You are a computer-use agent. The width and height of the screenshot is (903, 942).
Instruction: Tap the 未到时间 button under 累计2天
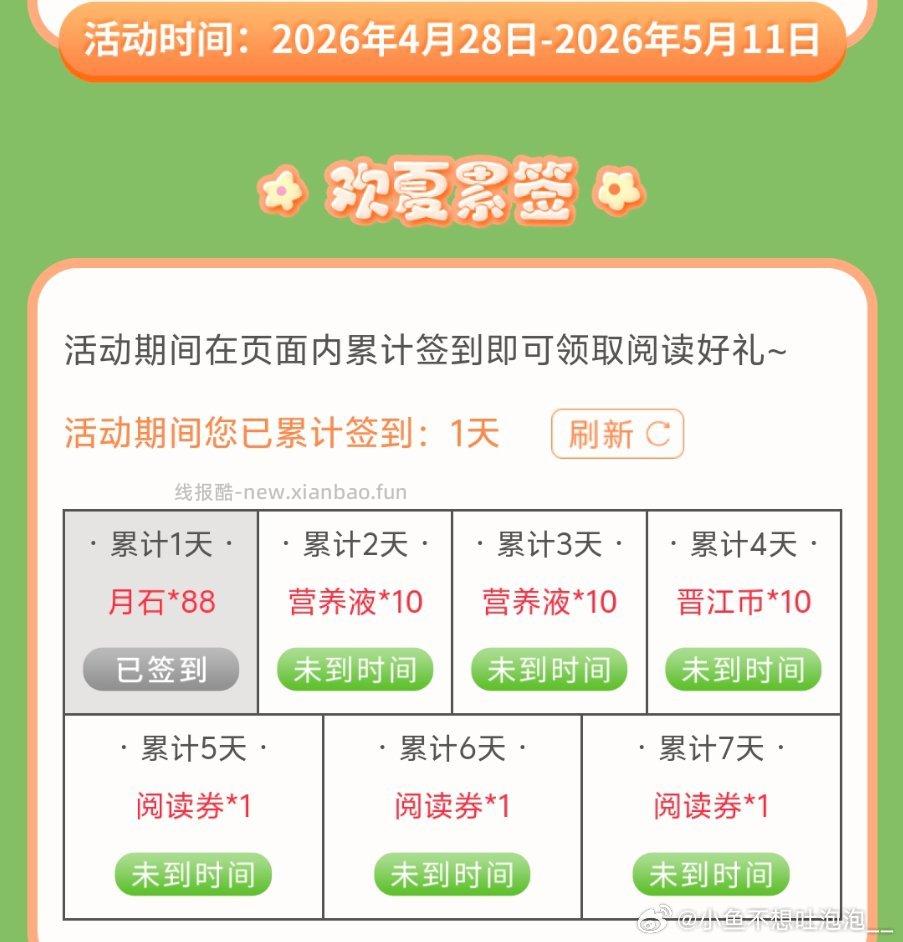pos(355,670)
